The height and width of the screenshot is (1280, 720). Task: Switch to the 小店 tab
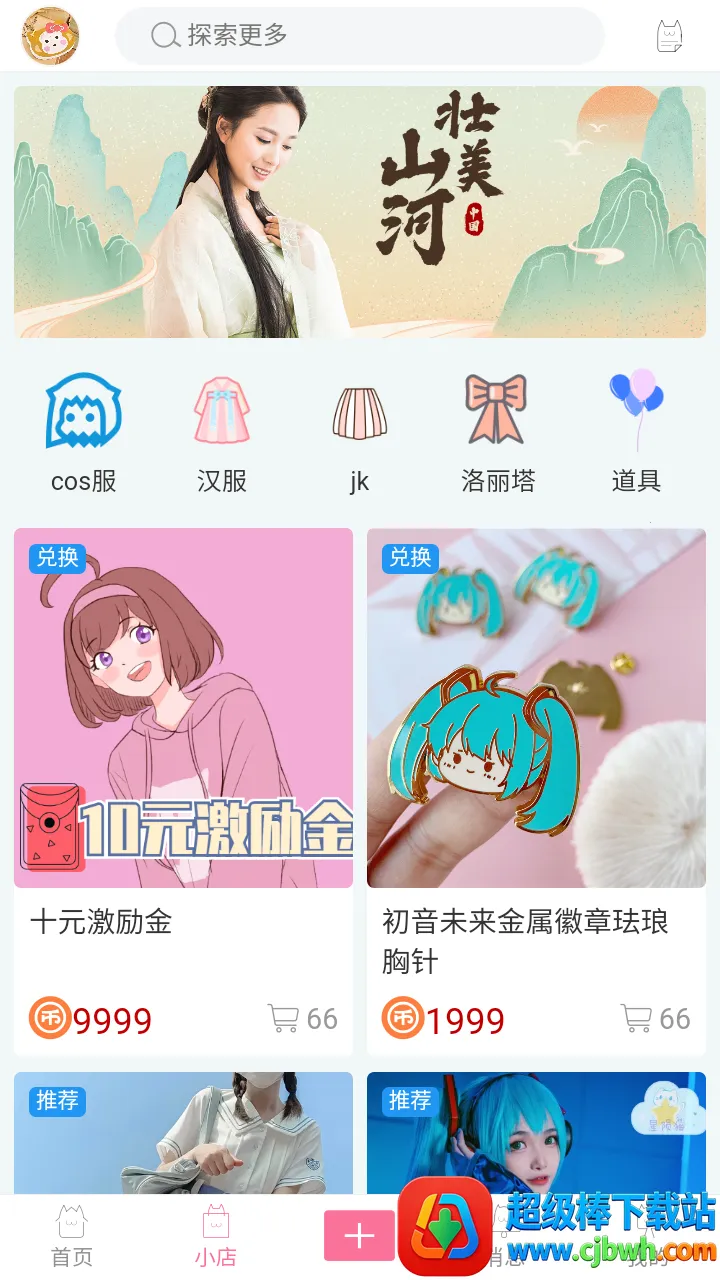(x=216, y=1237)
